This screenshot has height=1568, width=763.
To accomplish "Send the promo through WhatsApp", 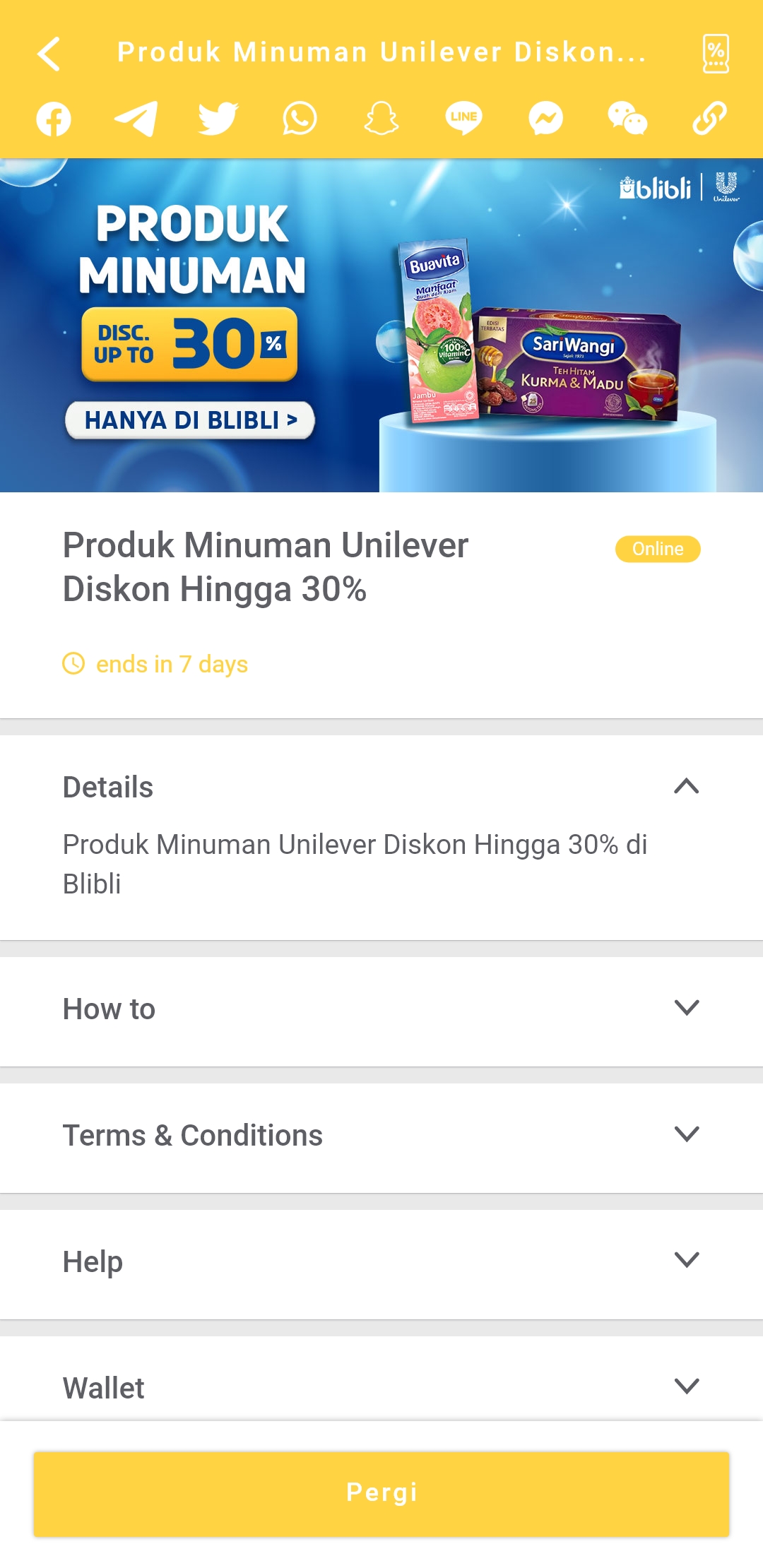I will tap(300, 119).
